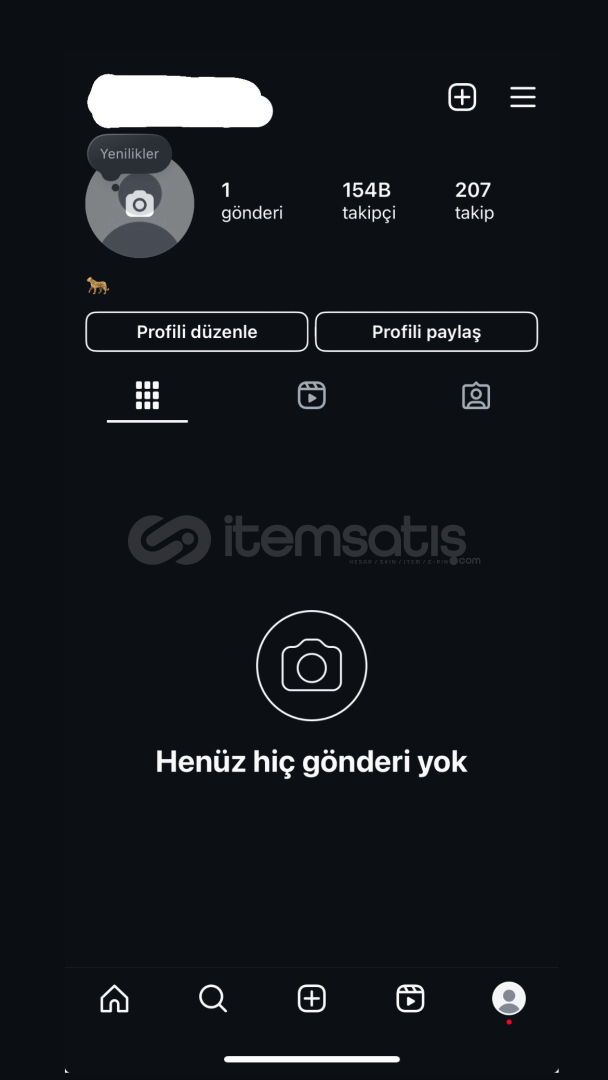Switch to the posts grid tab
The image size is (608, 1080).
[147, 396]
